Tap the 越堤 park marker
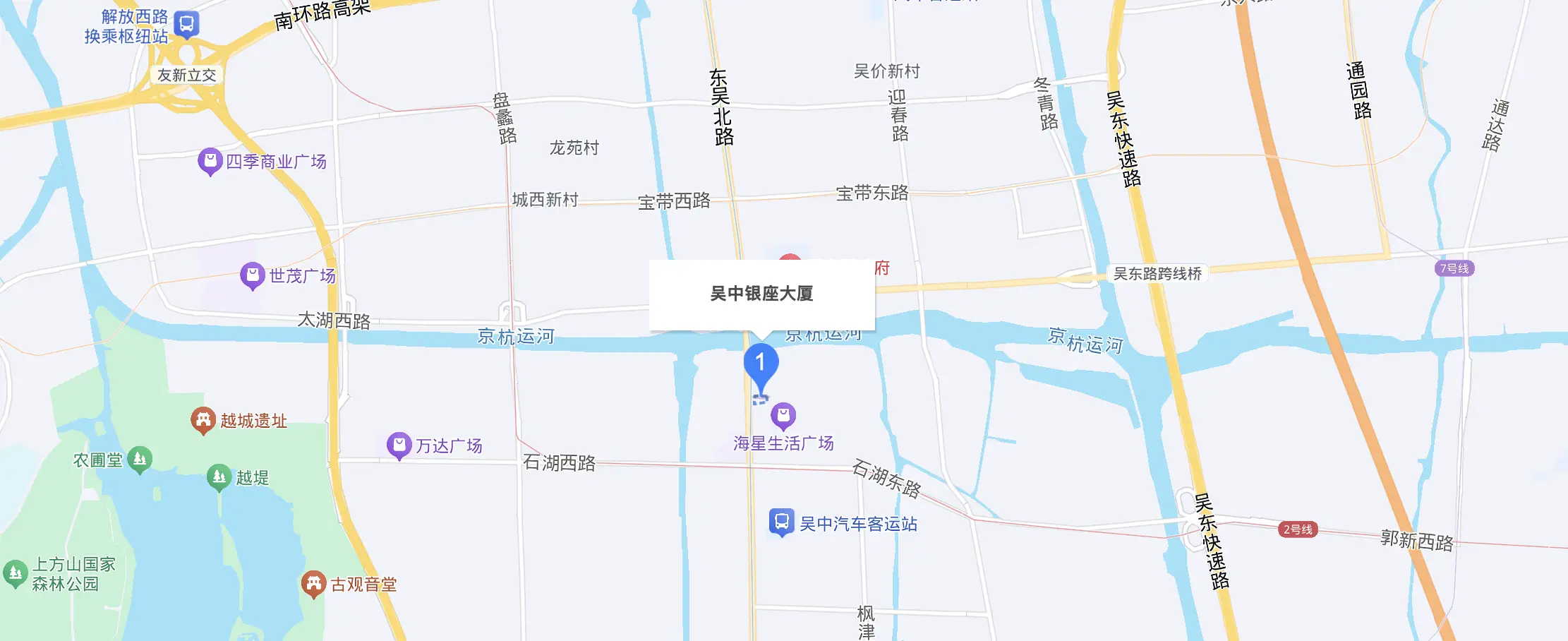This screenshot has width=1568, height=641. click(219, 477)
